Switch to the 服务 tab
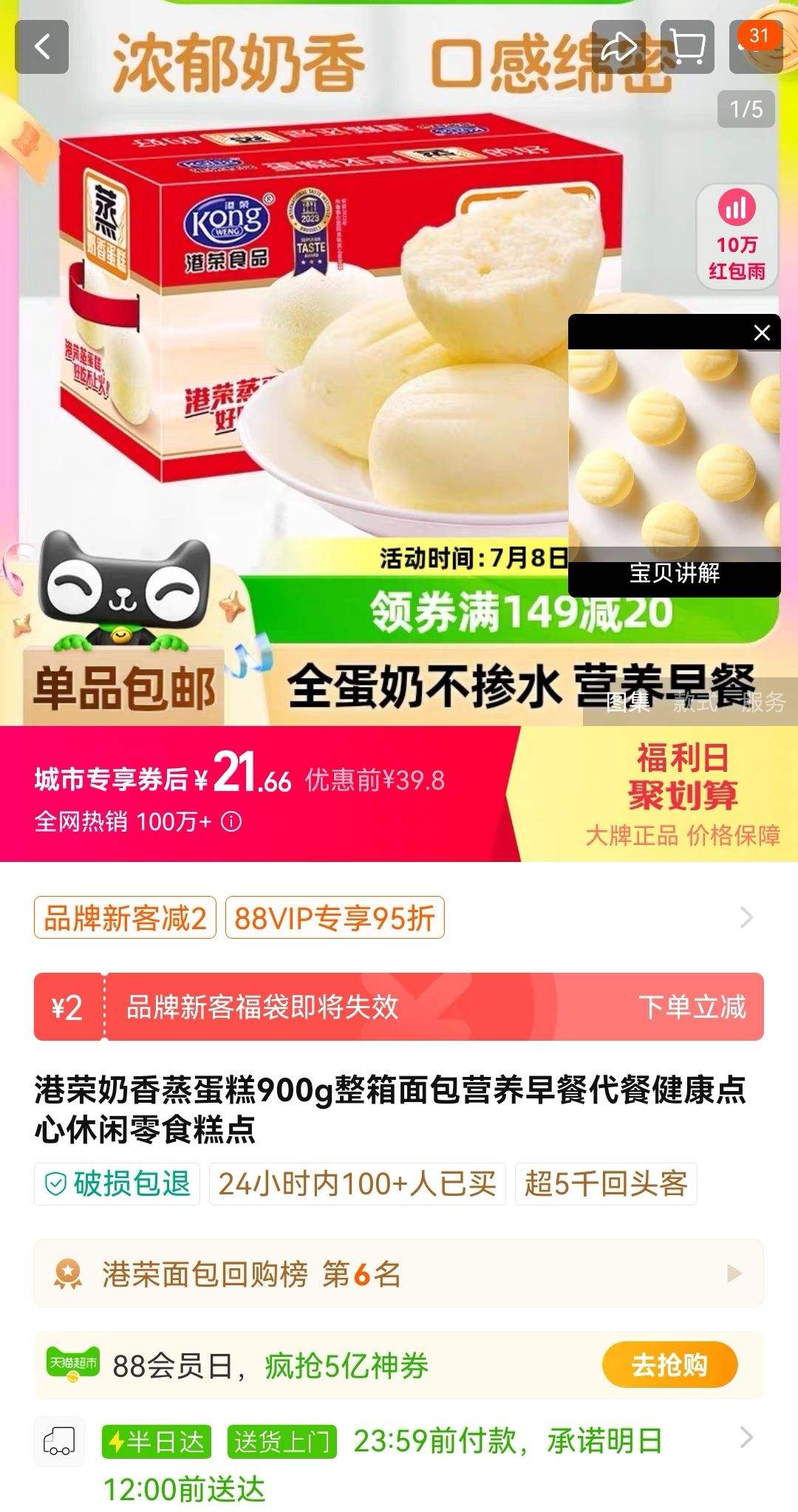 coord(763,702)
